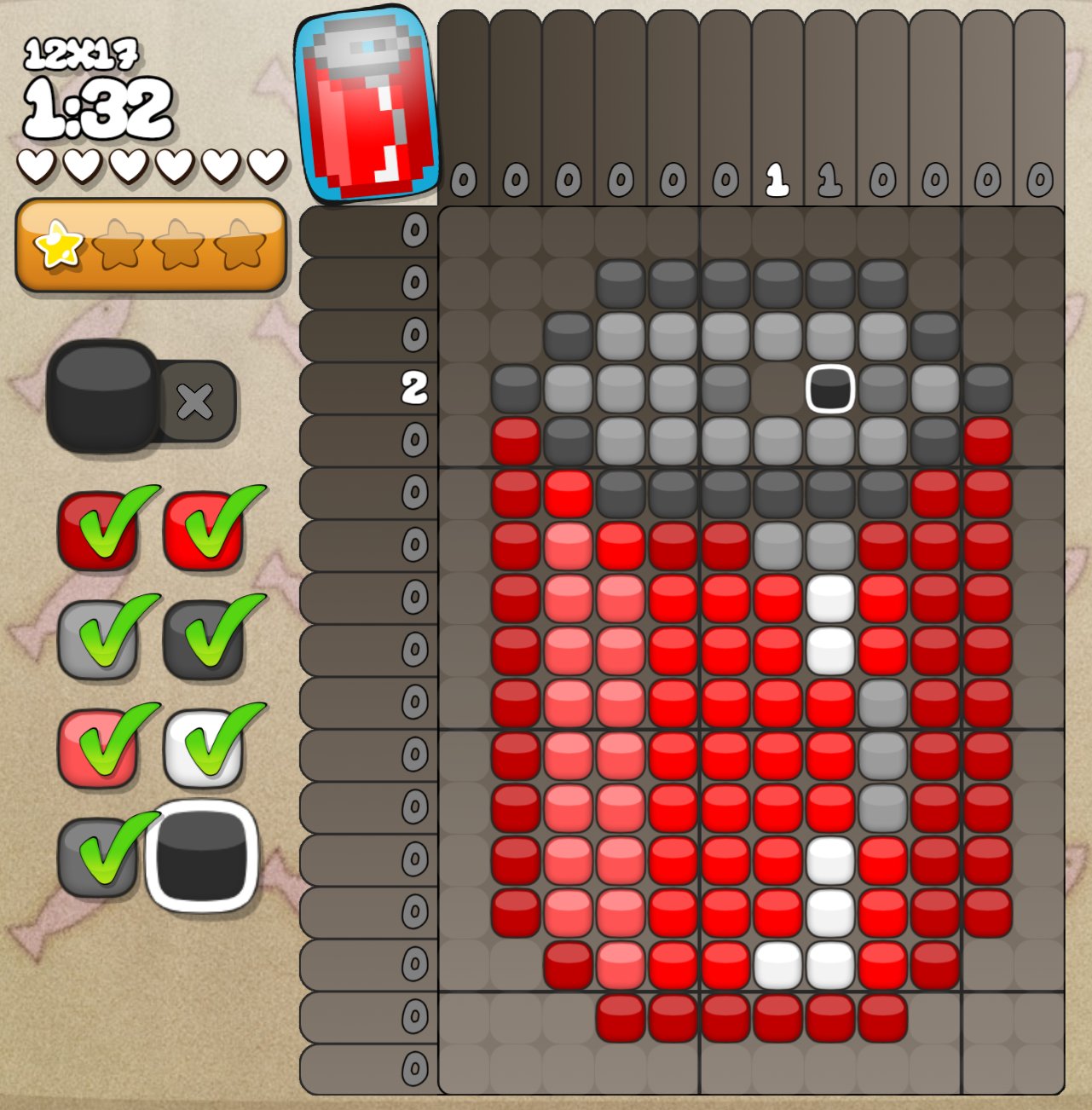Pick the bright red color swatch
This screenshot has width=1092, height=1110.
[202, 531]
